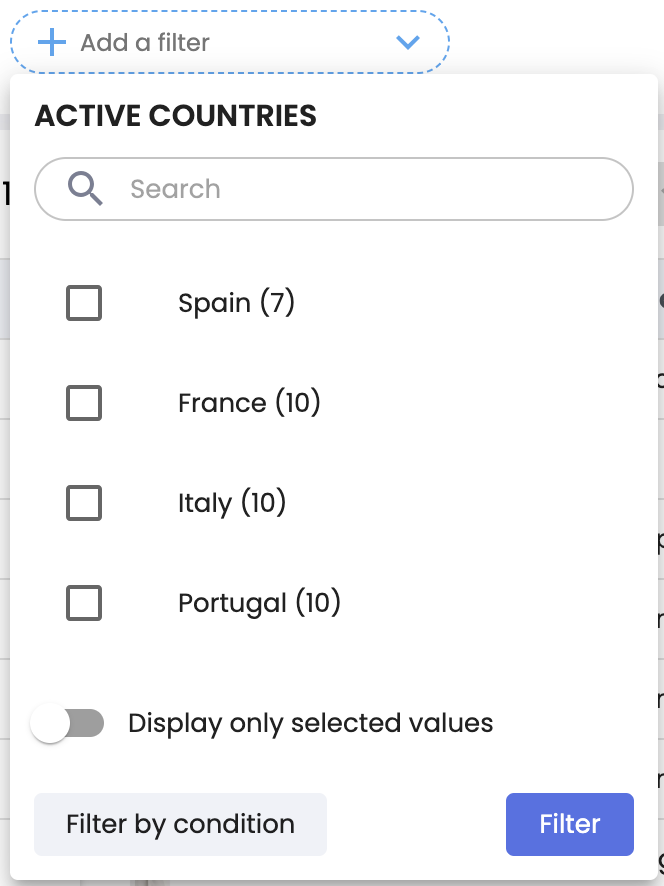The width and height of the screenshot is (664, 886).
Task: Collapse the Add a filter dropdown
Action: coord(407,42)
